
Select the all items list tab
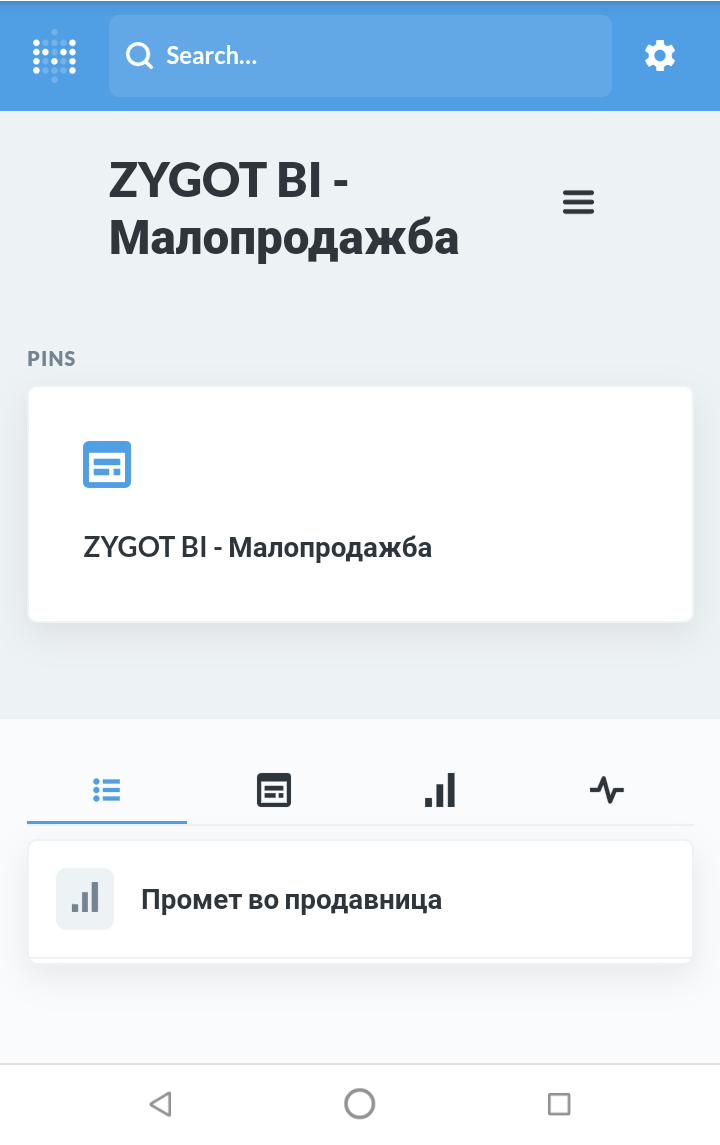pyautogui.click(x=107, y=791)
